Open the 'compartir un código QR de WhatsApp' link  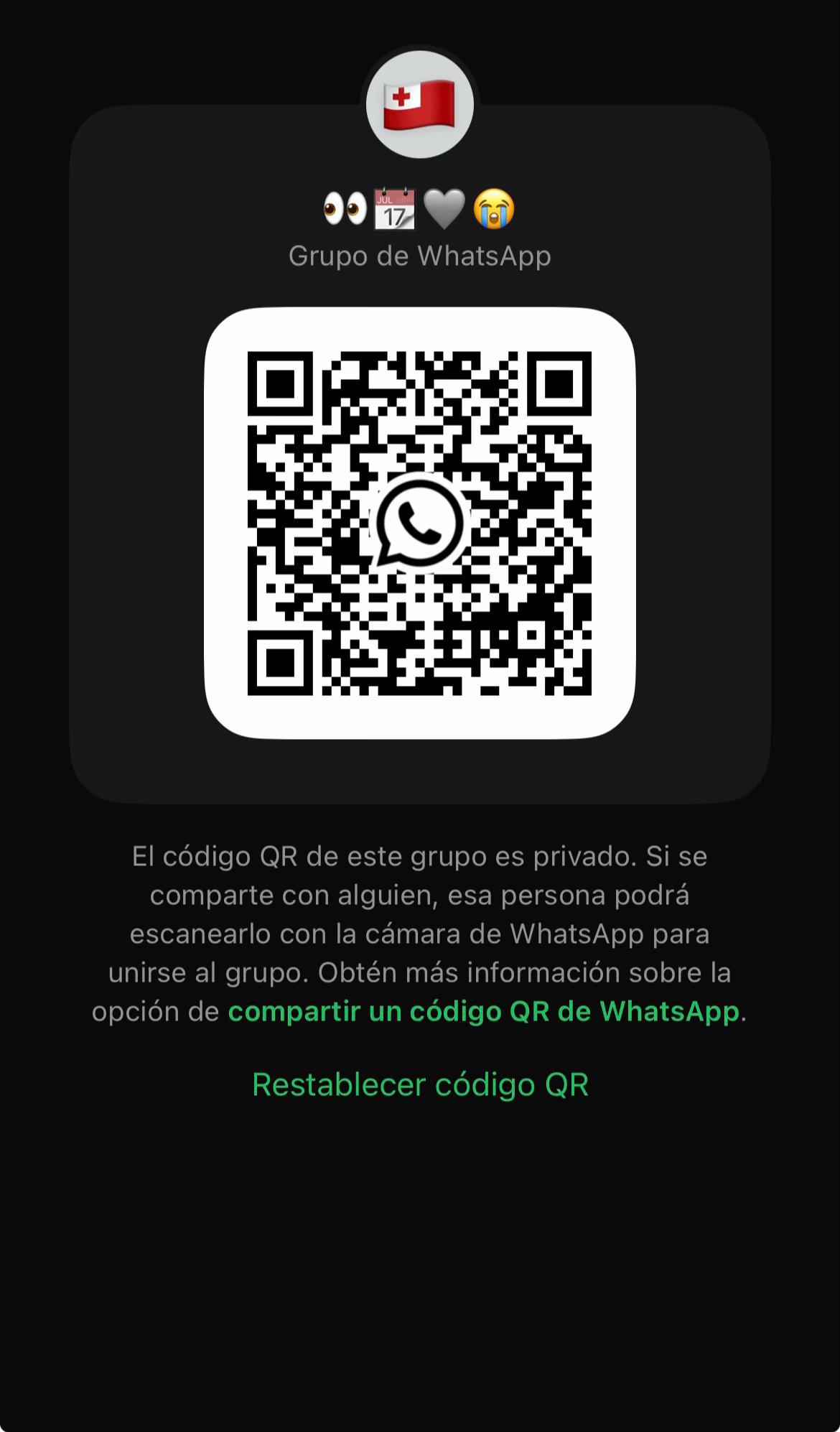point(483,1011)
